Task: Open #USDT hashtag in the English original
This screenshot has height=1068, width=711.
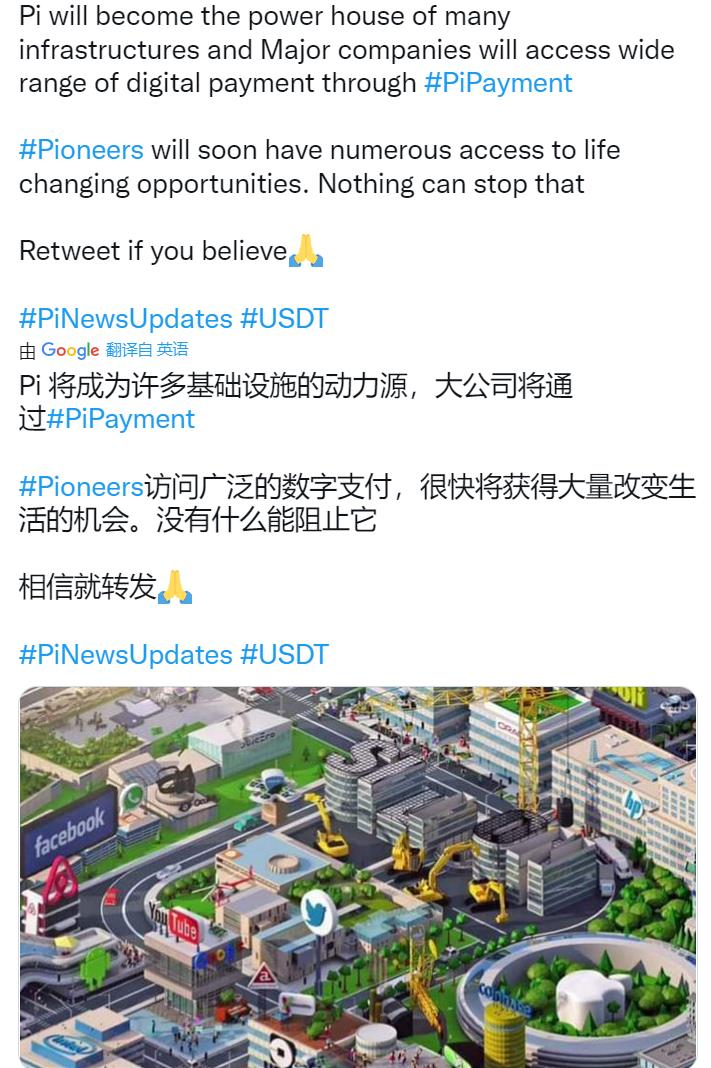Action: [x=284, y=319]
